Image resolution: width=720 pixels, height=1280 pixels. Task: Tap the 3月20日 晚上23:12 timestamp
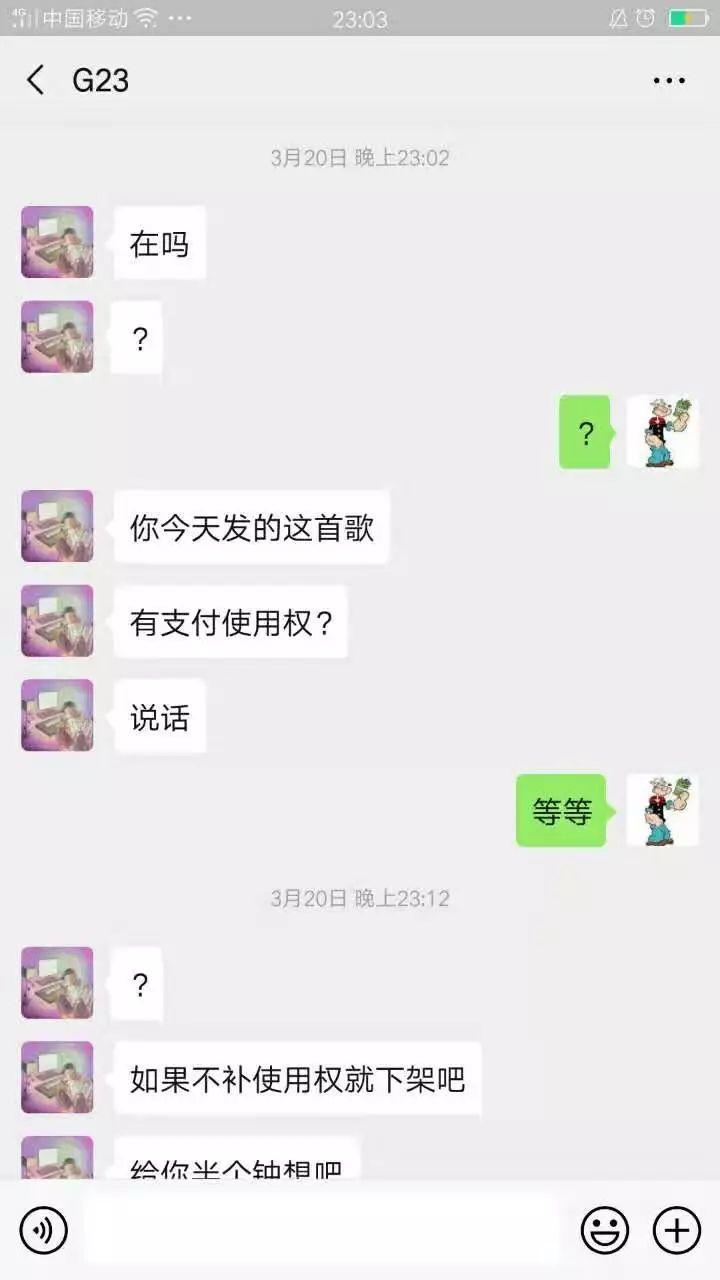tap(359, 898)
